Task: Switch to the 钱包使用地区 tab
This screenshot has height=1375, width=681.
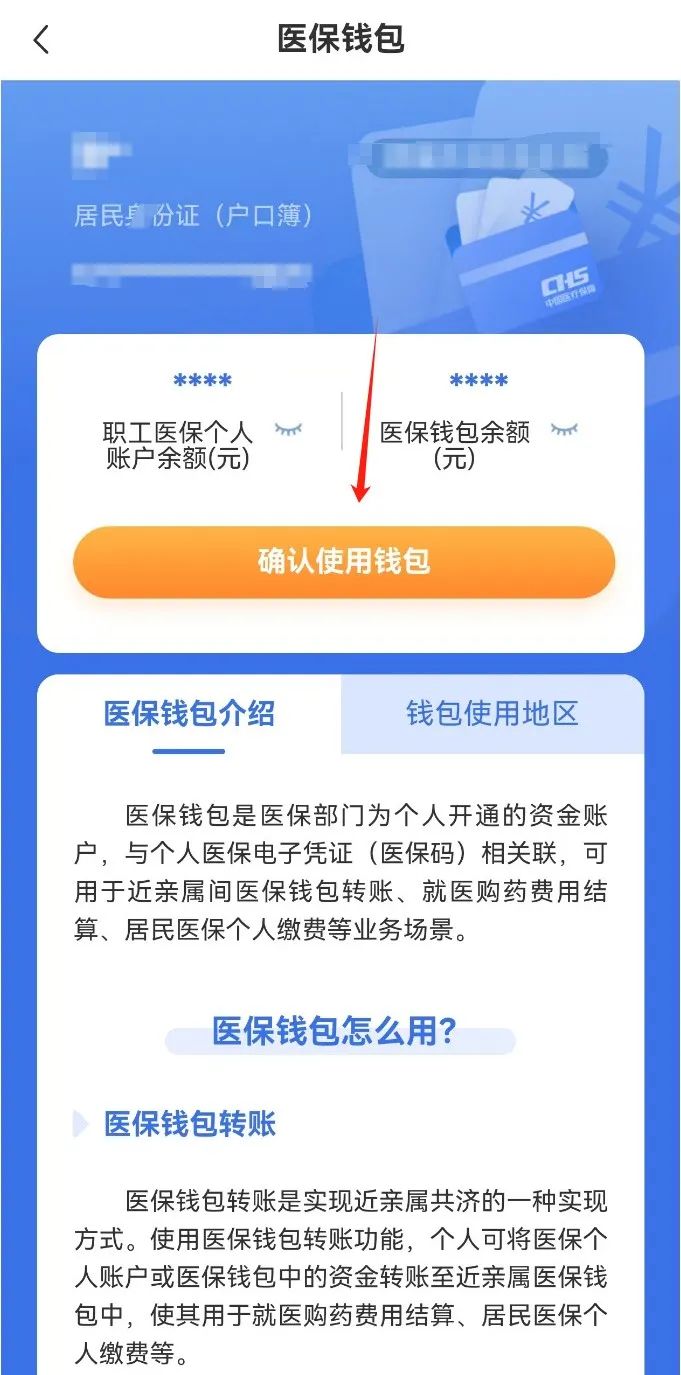Action: pos(492,714)
